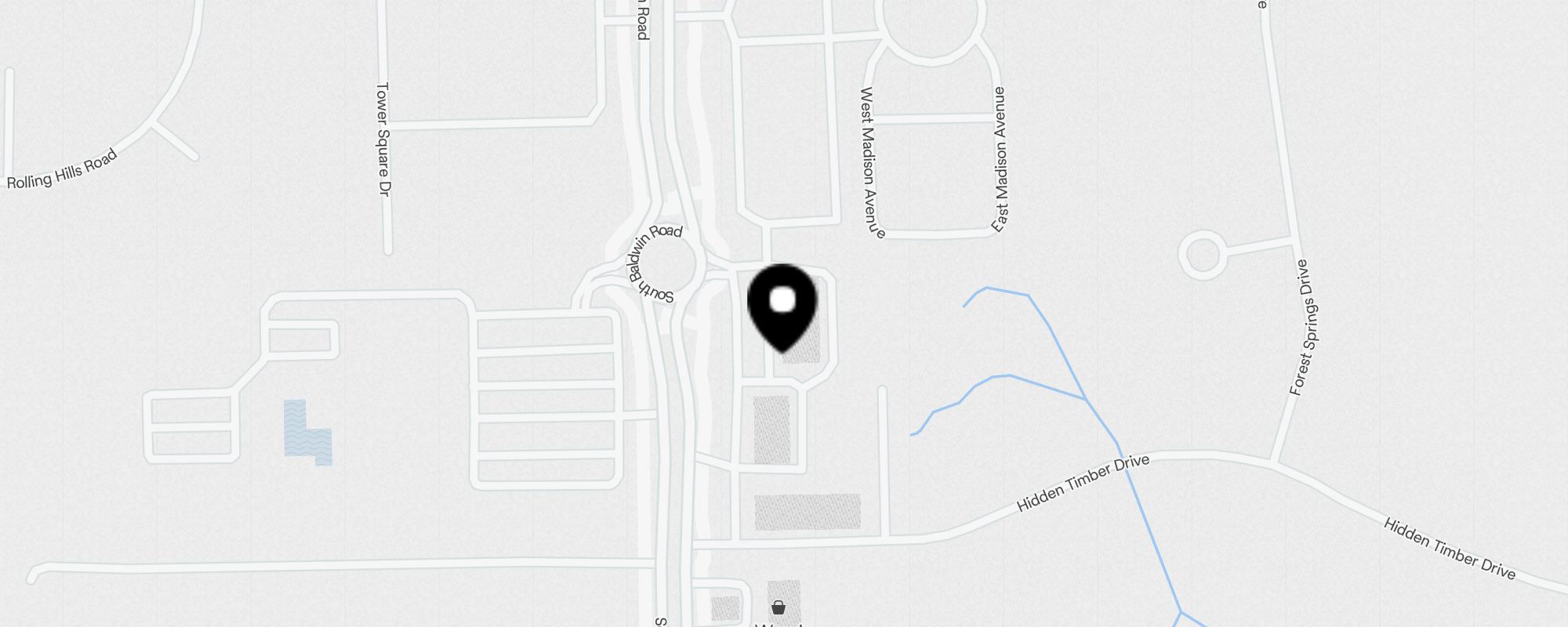The image size is (1568, 627).
Task: Open the shopping basket place marker
Action: (x=778, y=607)
